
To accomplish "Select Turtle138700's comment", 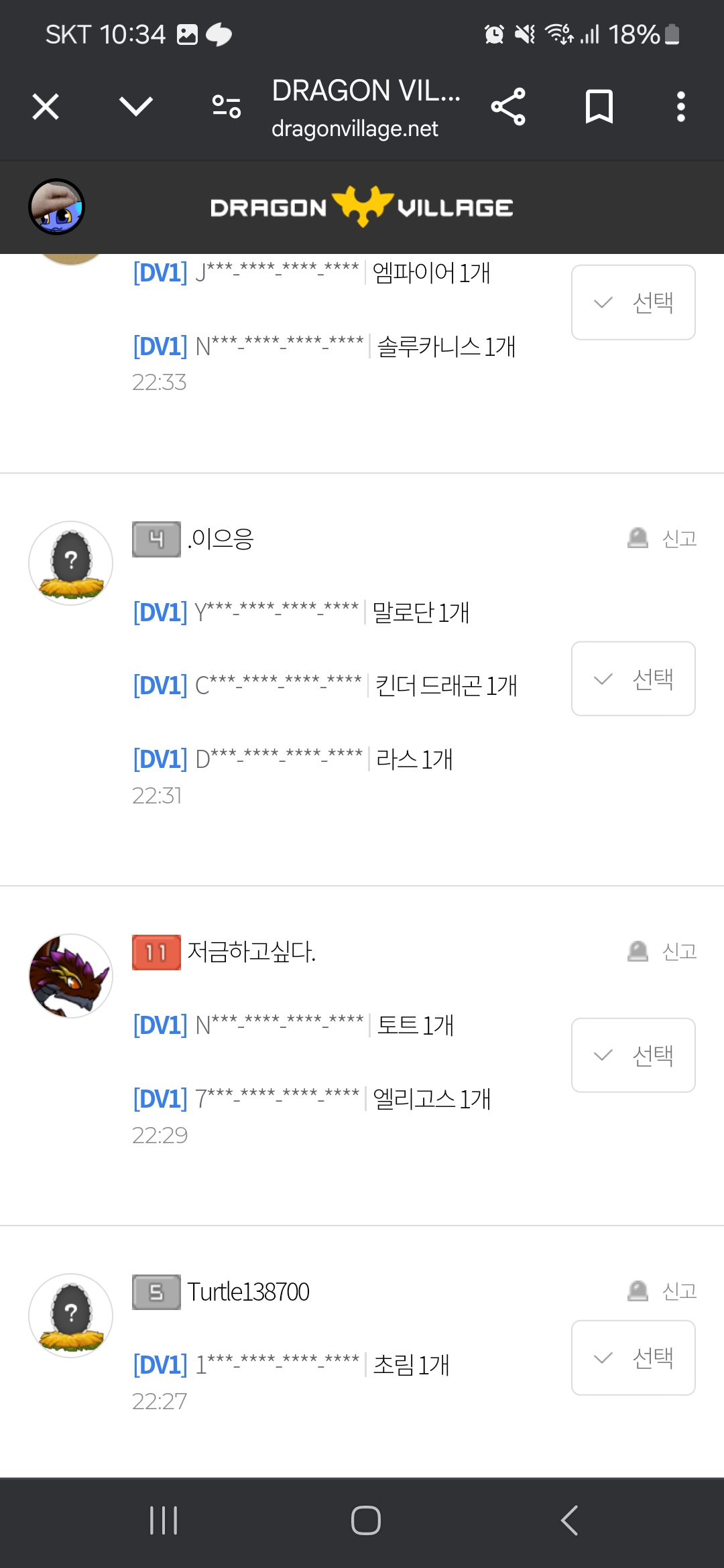I will (633, 1358).
